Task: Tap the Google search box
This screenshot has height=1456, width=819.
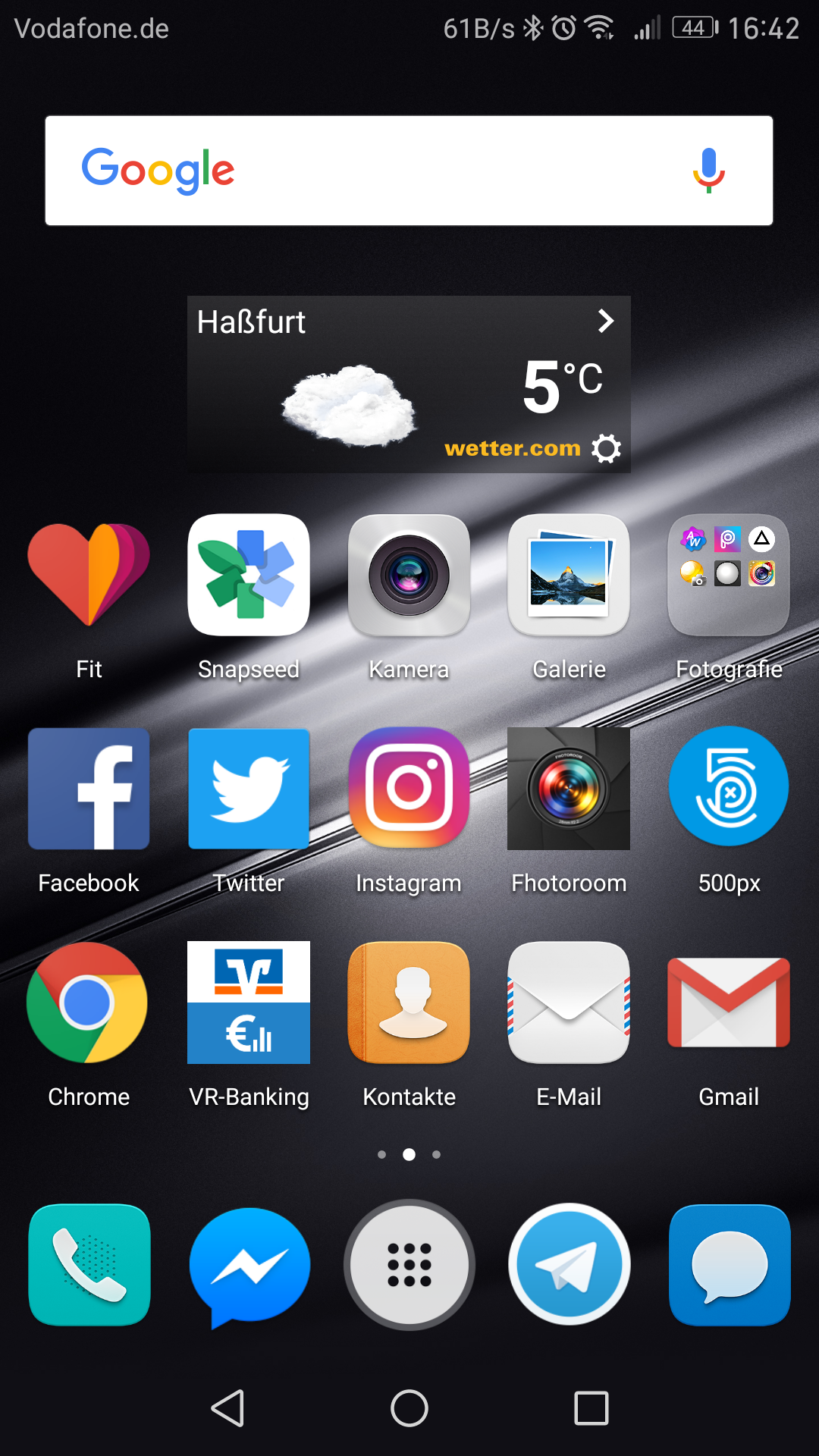Action: coord(409,171)
